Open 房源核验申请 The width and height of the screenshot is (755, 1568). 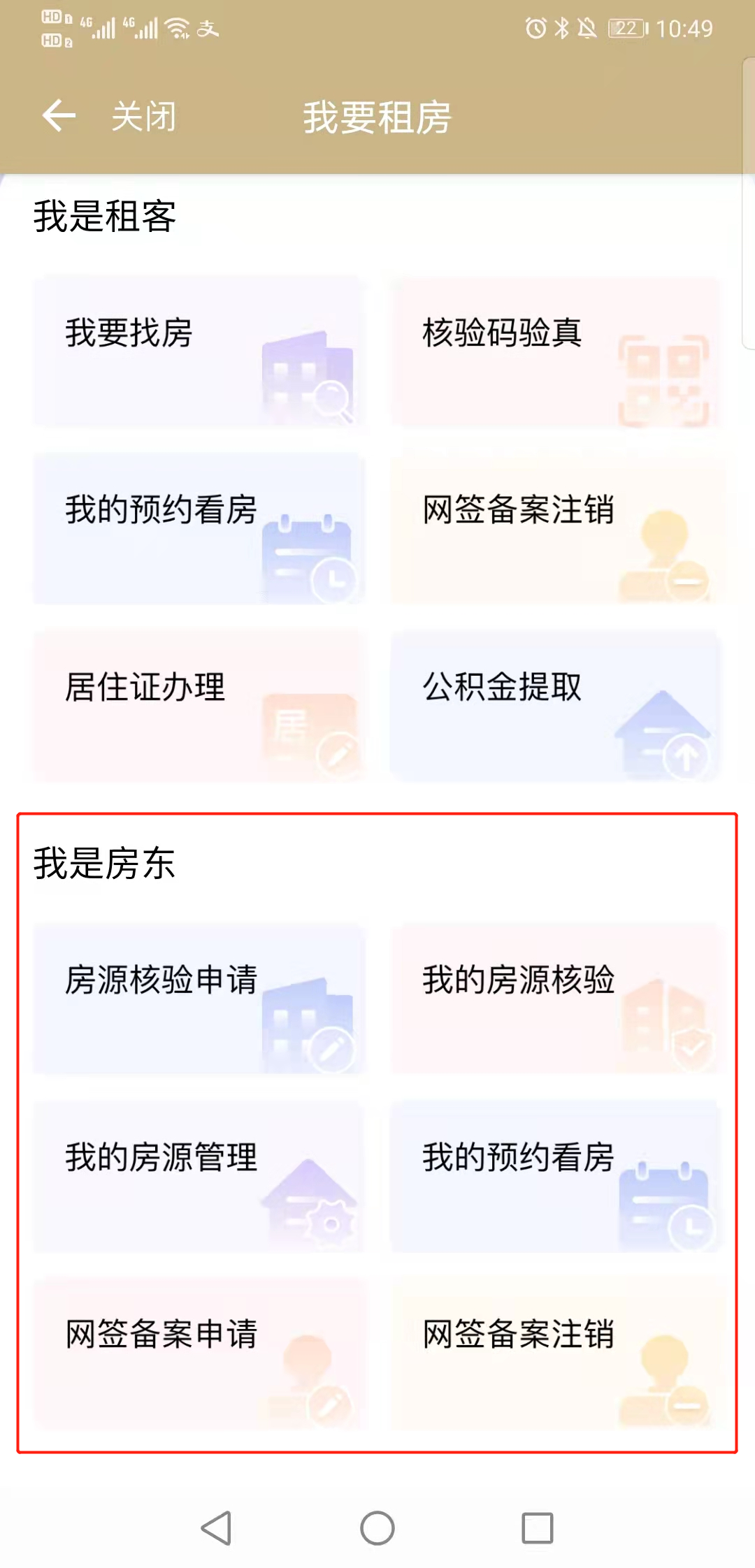click(199, 999)
